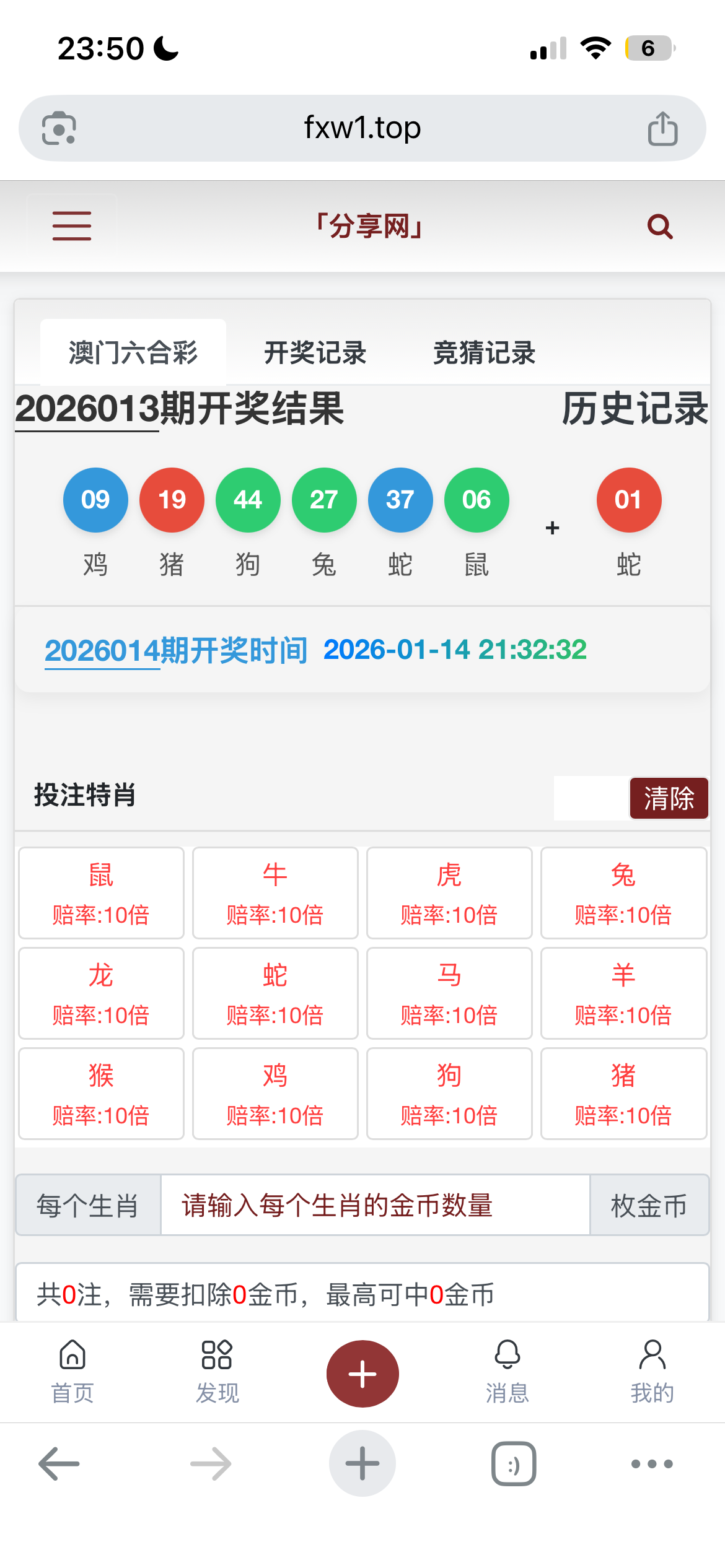Screen dimensions: 725x1568
Task: Open the hamburger menu
Action: [71, 225]
